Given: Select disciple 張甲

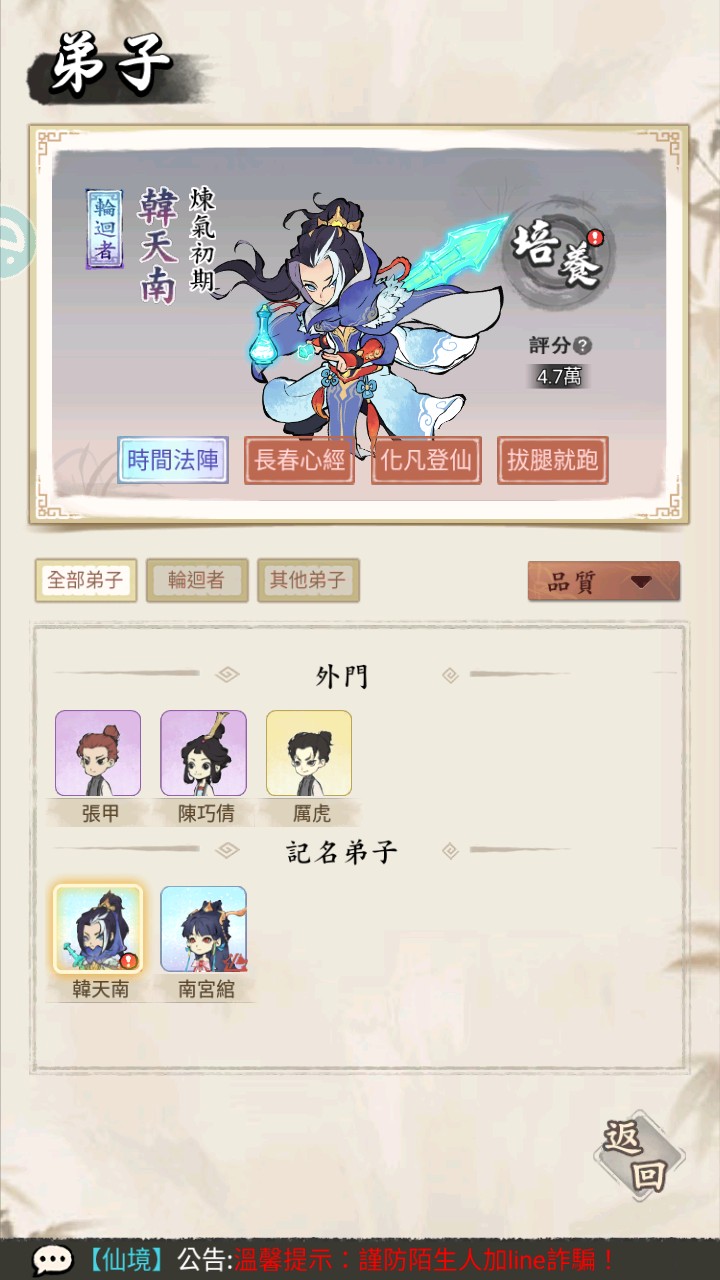Looking at the screenshot, I should click(98, 753).
